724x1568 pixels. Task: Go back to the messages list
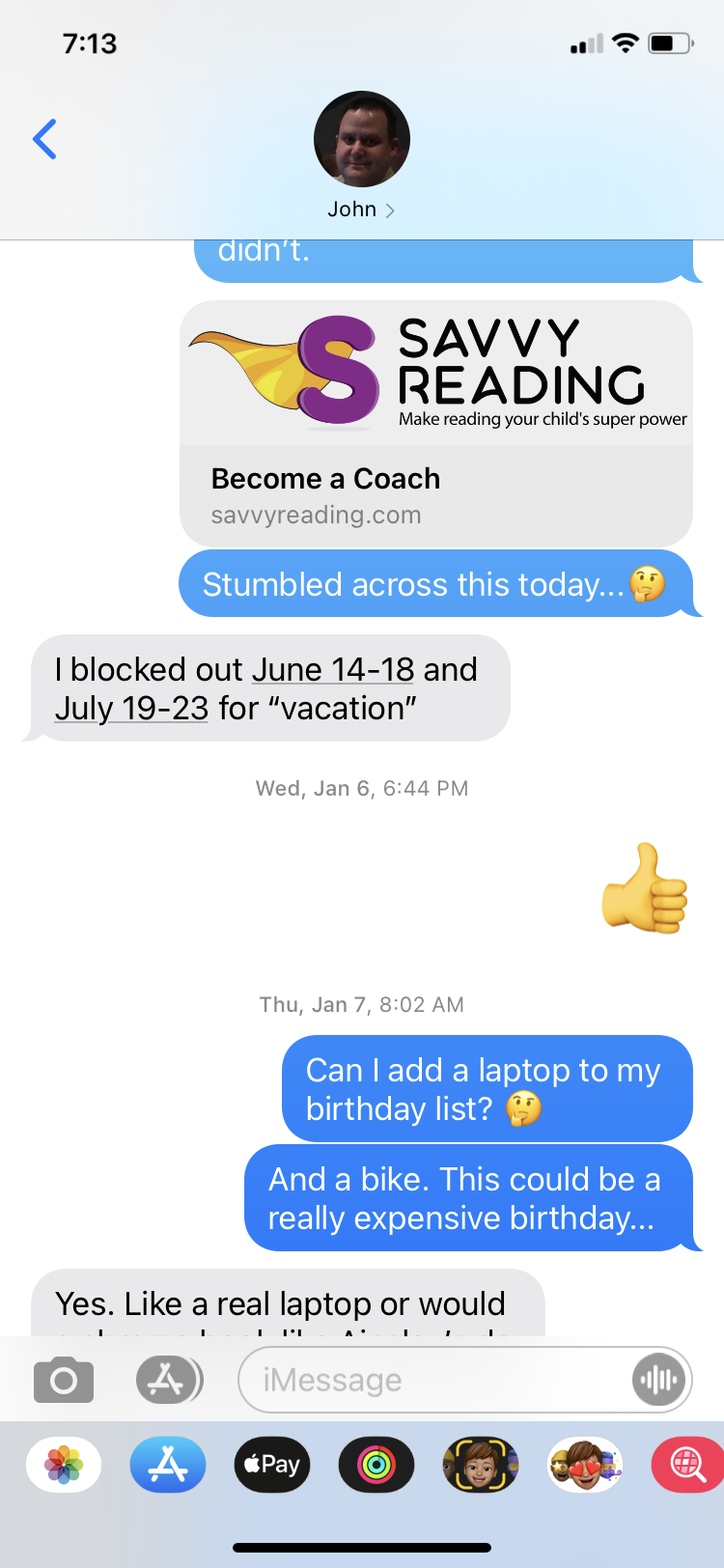(44, 139)
